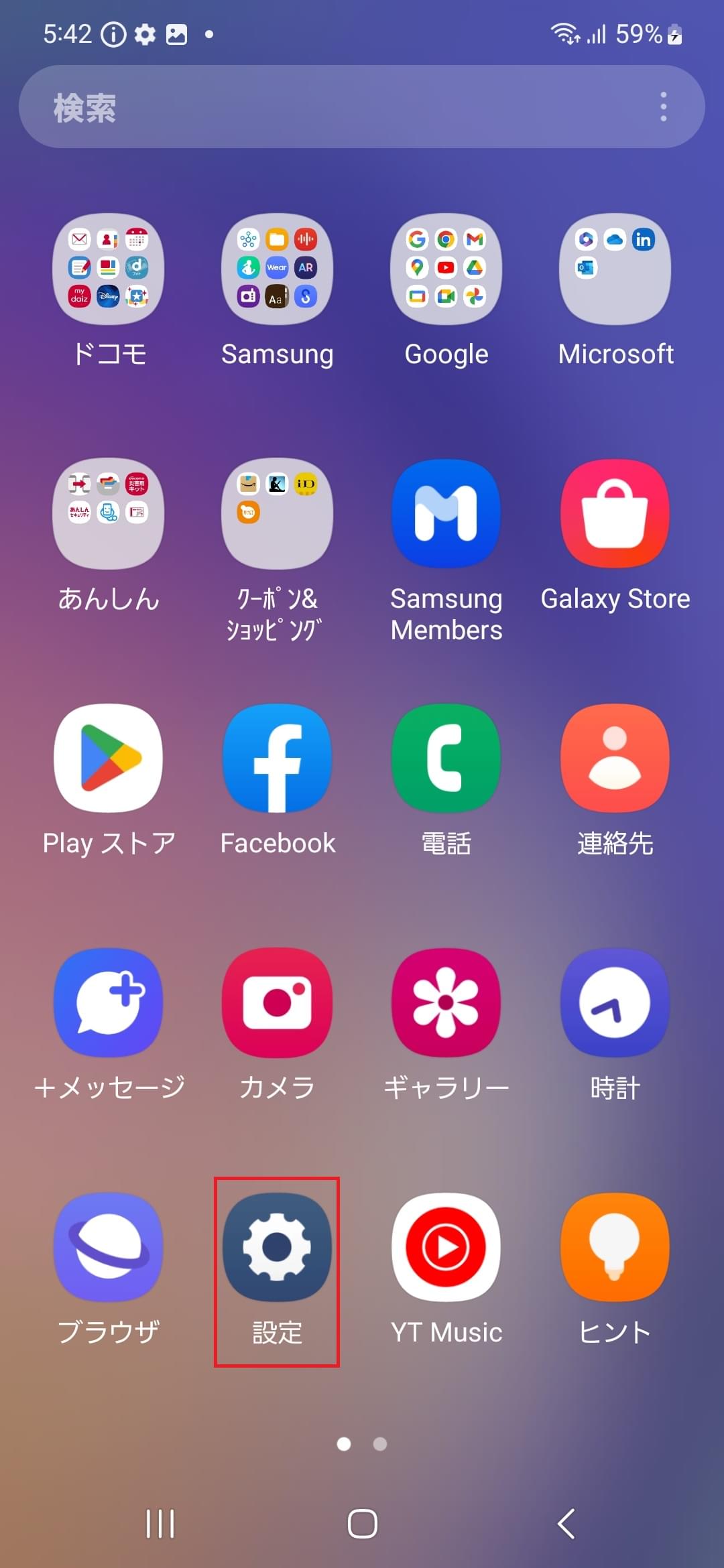Open the Google folder
The height and width of the screenshot is (1568, 724).
(446, 268)
